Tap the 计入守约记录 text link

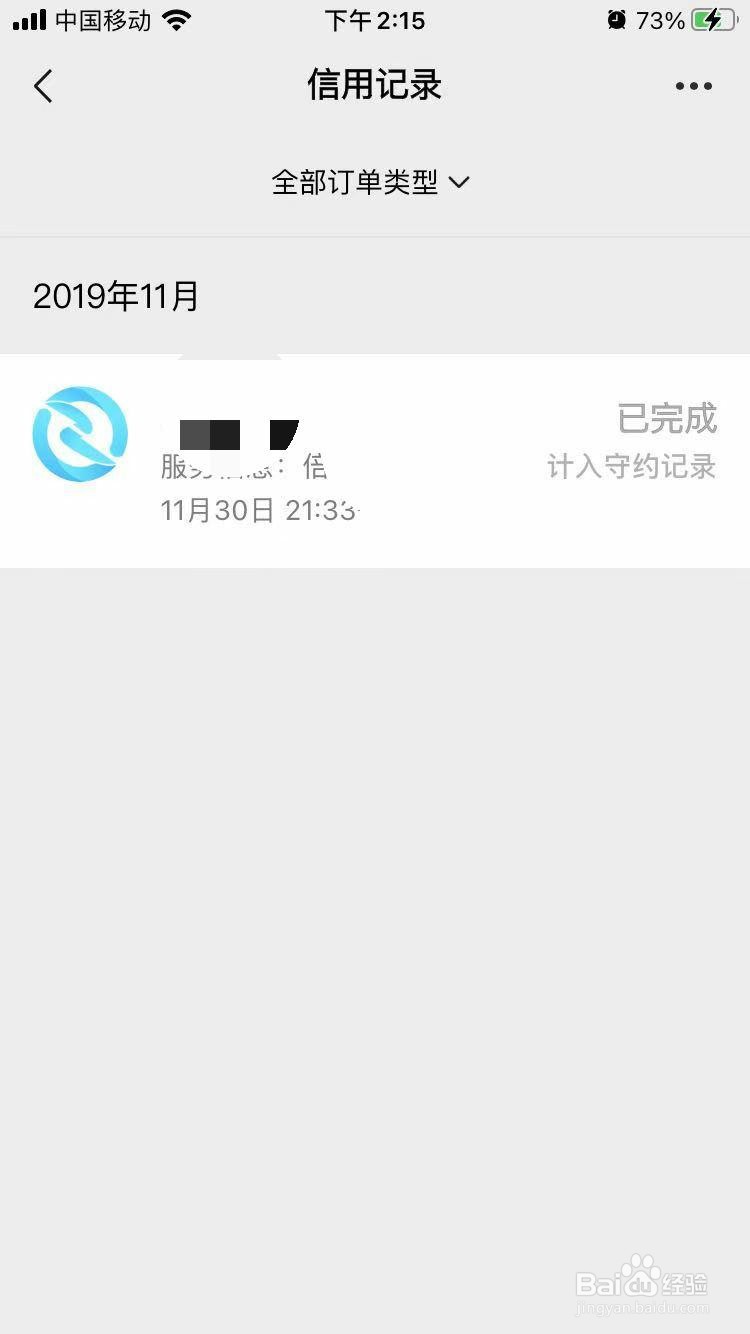point(631,466)
